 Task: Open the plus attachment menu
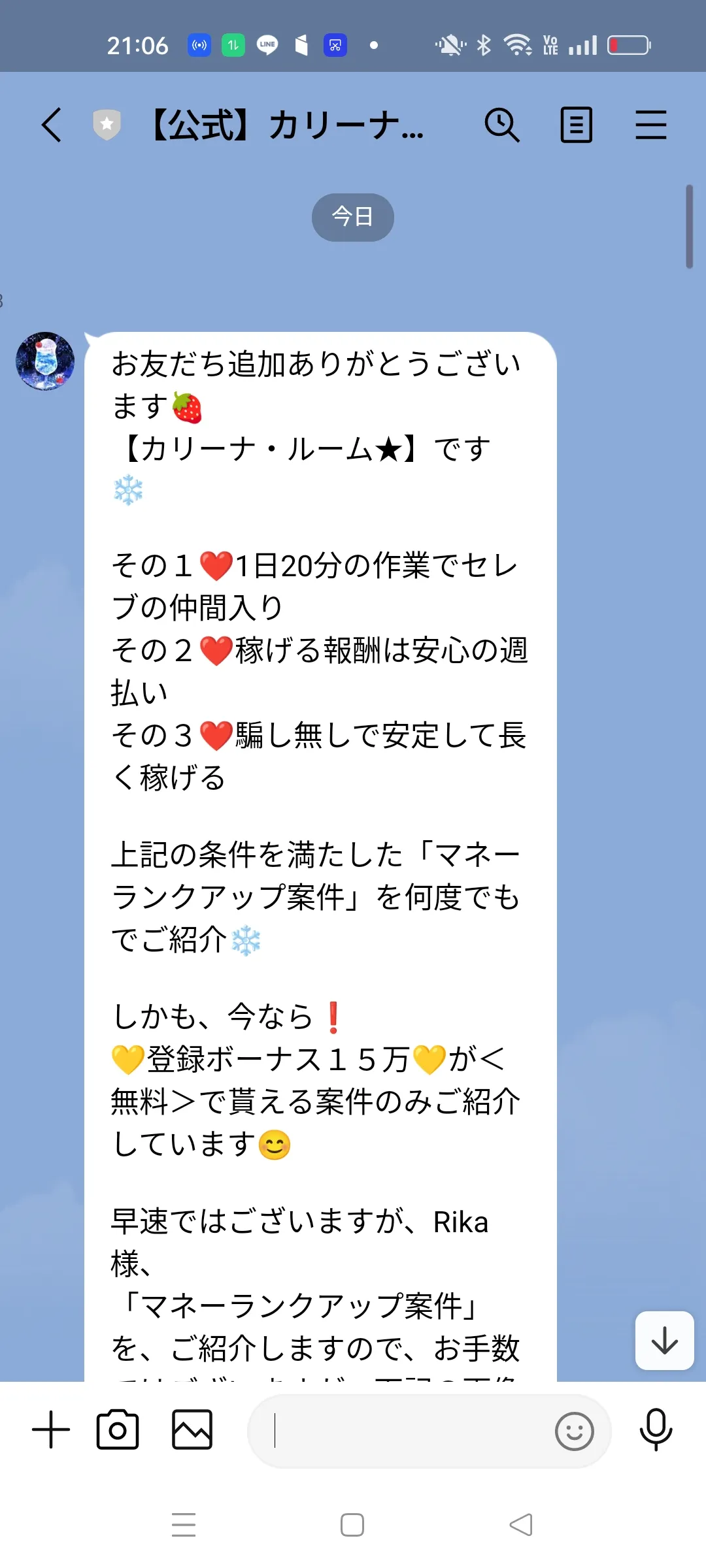point(51,1430)
